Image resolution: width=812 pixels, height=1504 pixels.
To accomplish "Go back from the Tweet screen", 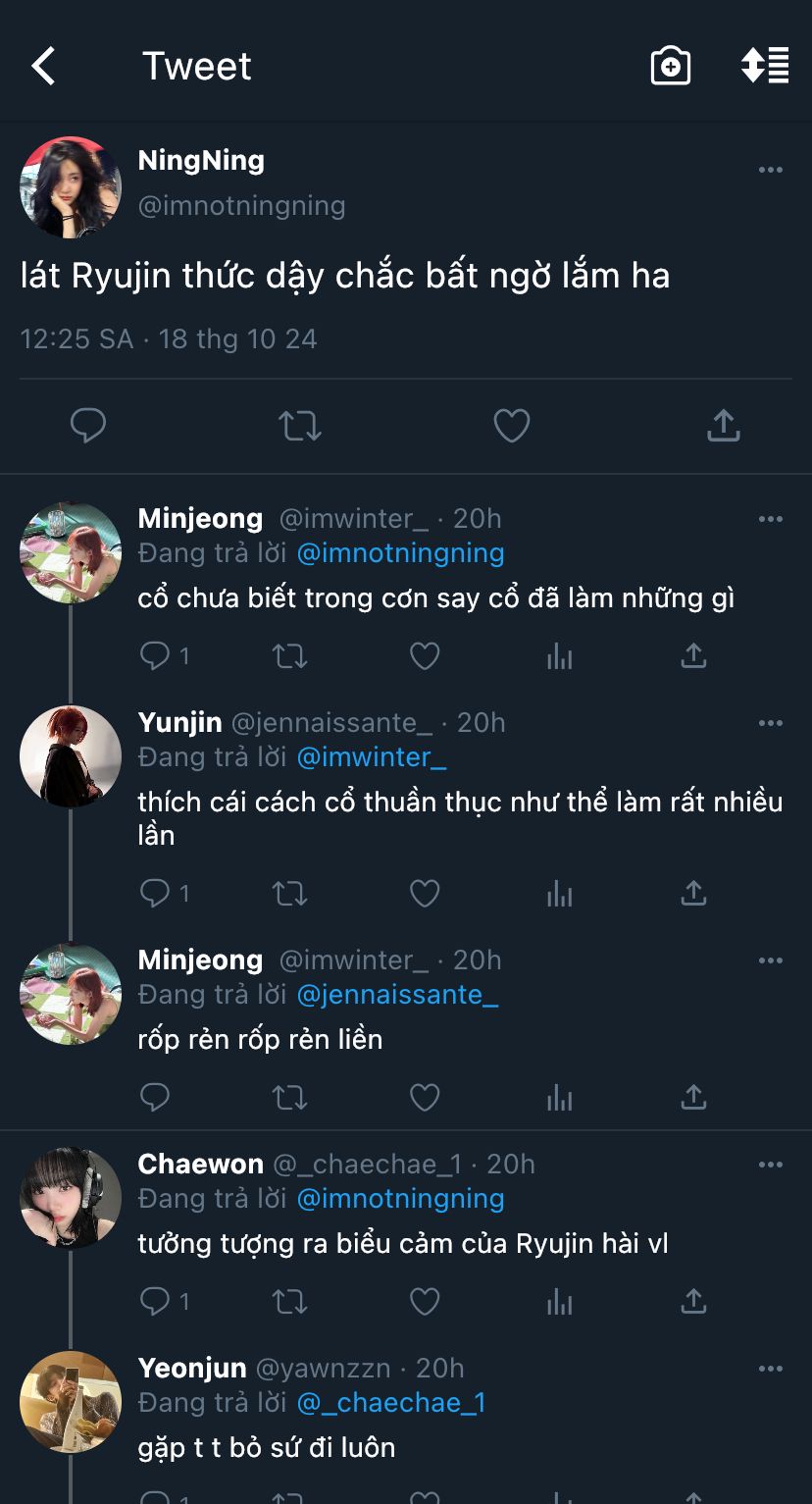I will (x=44, y=67).
